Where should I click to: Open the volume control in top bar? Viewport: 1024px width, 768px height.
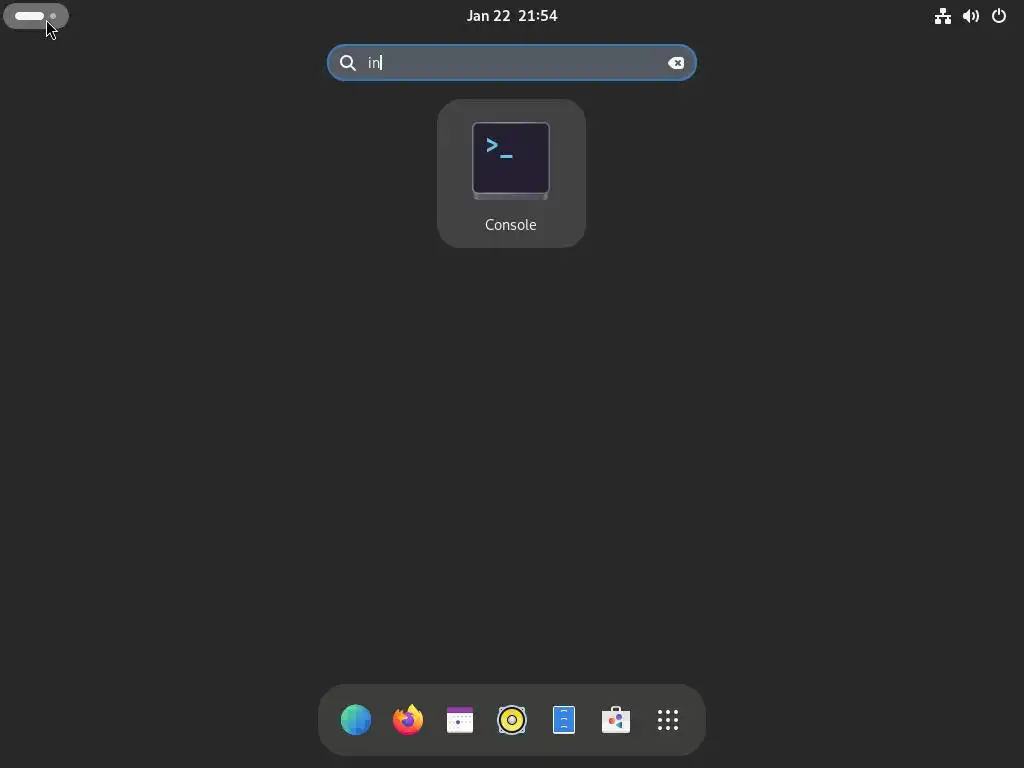pyautogui.click(x=971, y=16)
